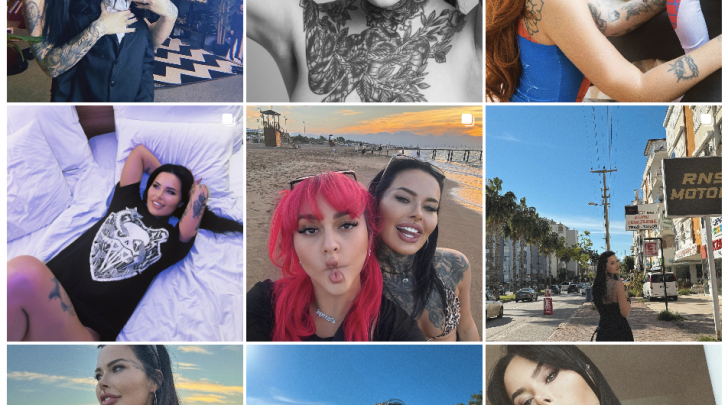Viewport: 728px width, 405px height.
Task: Open the black-and-white chest tattoo photo
Action: pos(364,50)
